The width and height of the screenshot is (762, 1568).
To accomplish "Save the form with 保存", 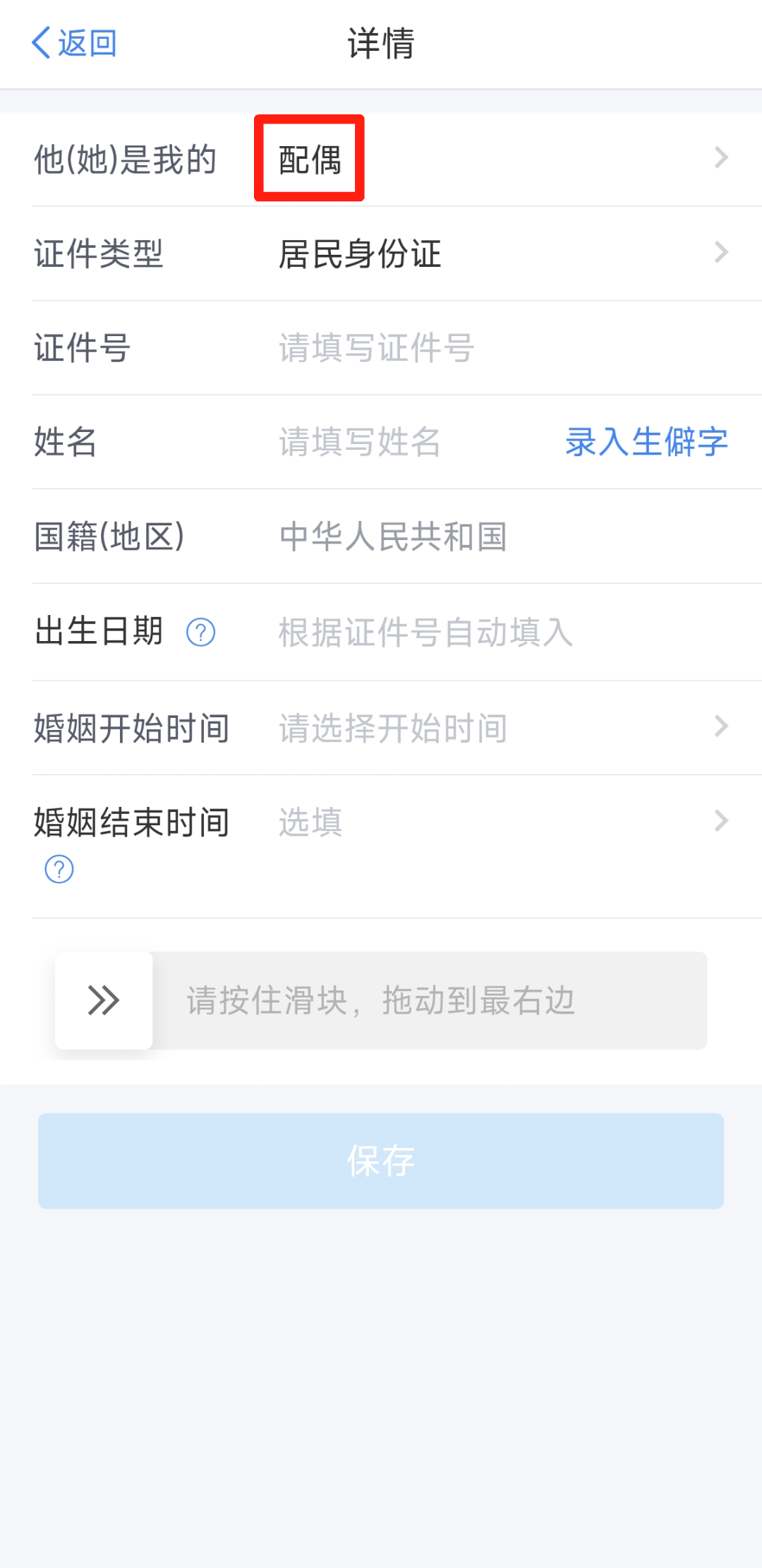I will coord(381,1161).
